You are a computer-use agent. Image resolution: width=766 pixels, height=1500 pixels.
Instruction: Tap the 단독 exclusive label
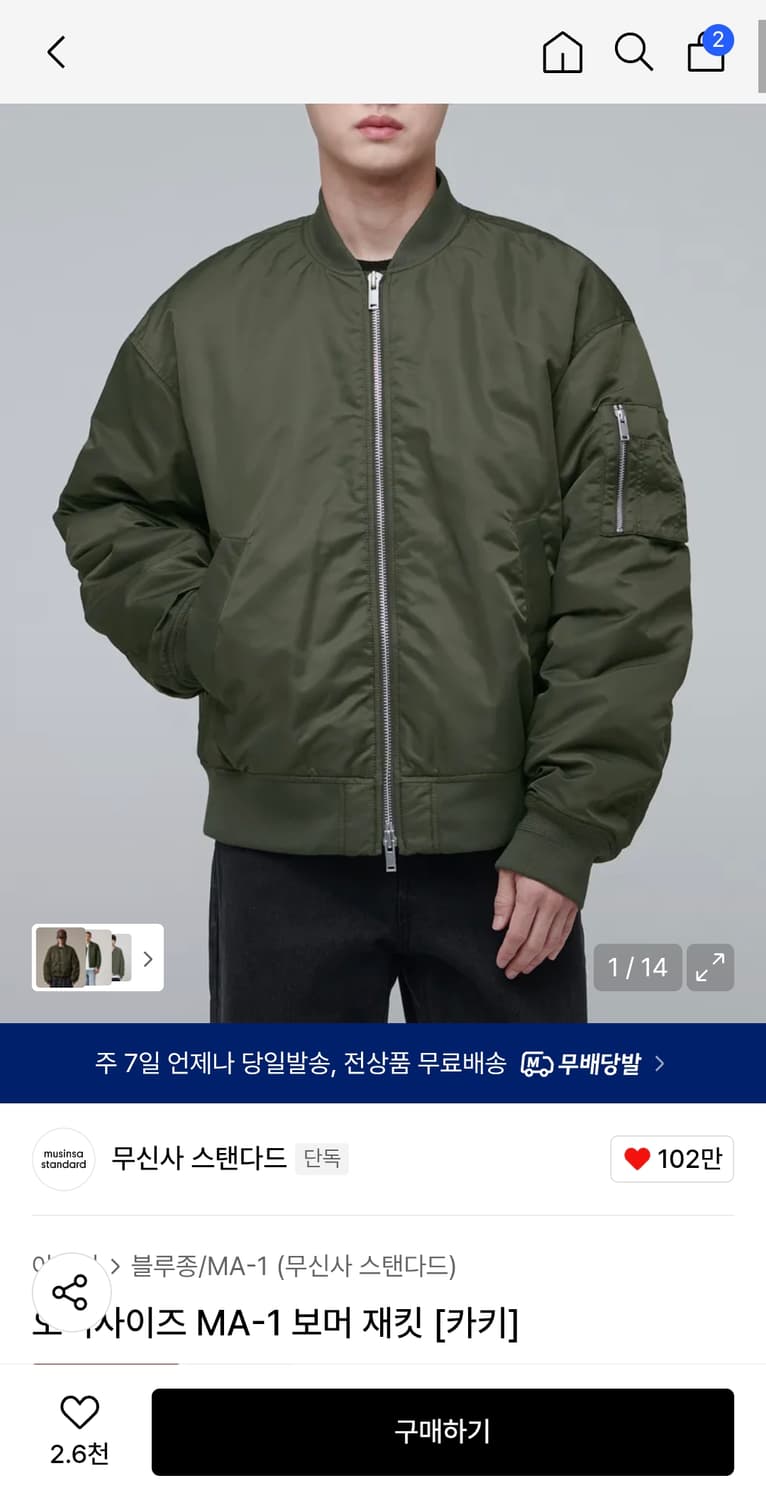(321, 1159)
